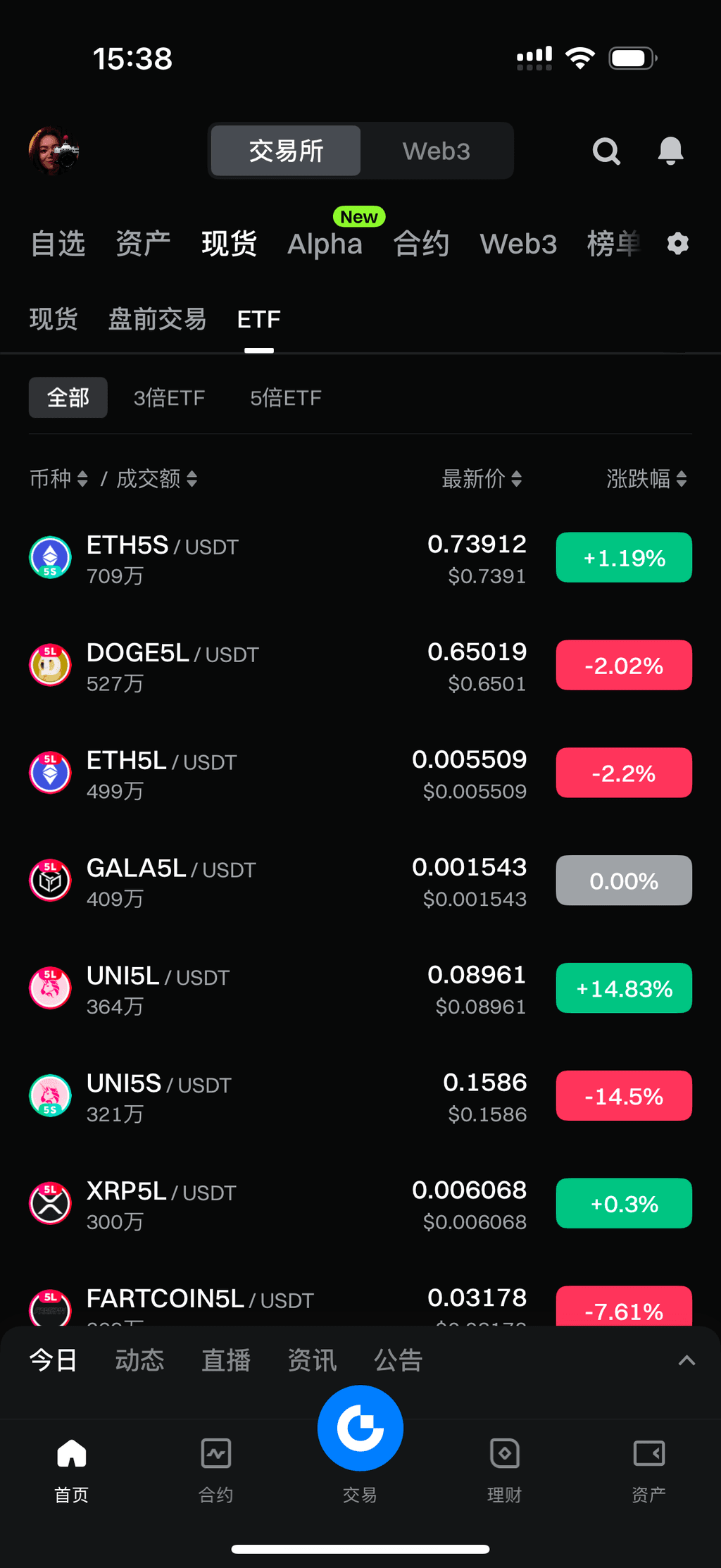This screenshot has width=721, height=1568.
Task: Go to the 理财 tab
Action: (x=504, y=1468)
